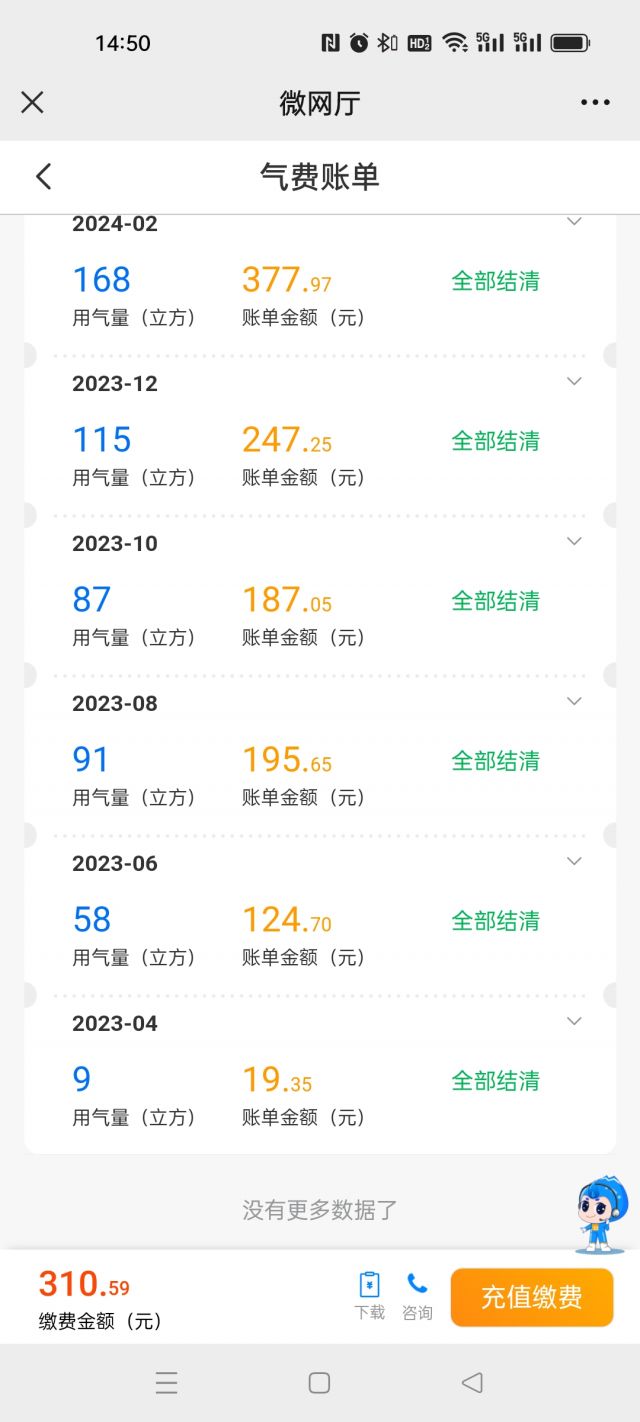Expand the 2023-08 bill details
Image resolution: width=640 pixels, height=1422 pixels.
point(574,701)
